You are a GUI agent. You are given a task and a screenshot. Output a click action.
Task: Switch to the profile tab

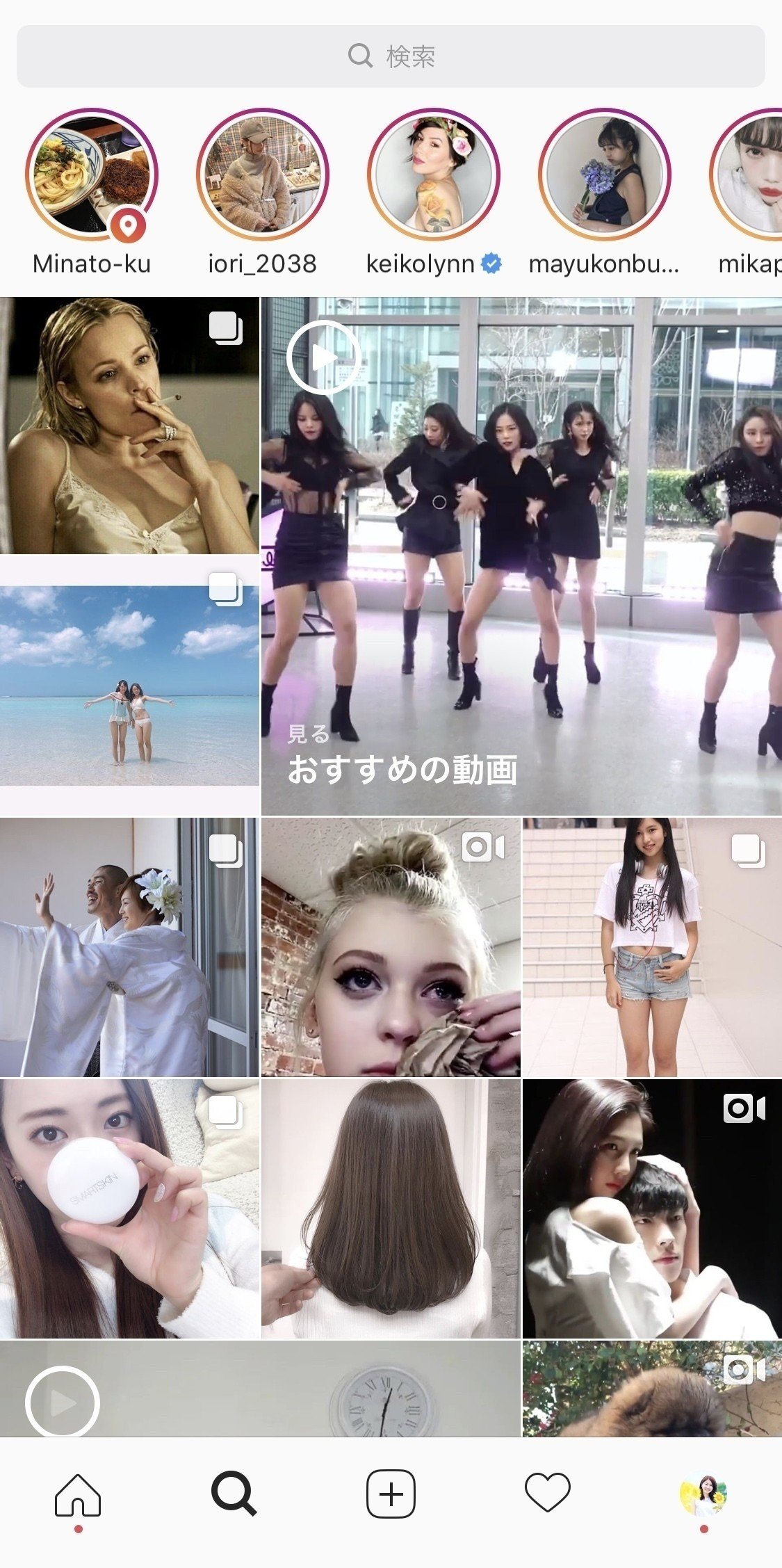click(703, 1494)
